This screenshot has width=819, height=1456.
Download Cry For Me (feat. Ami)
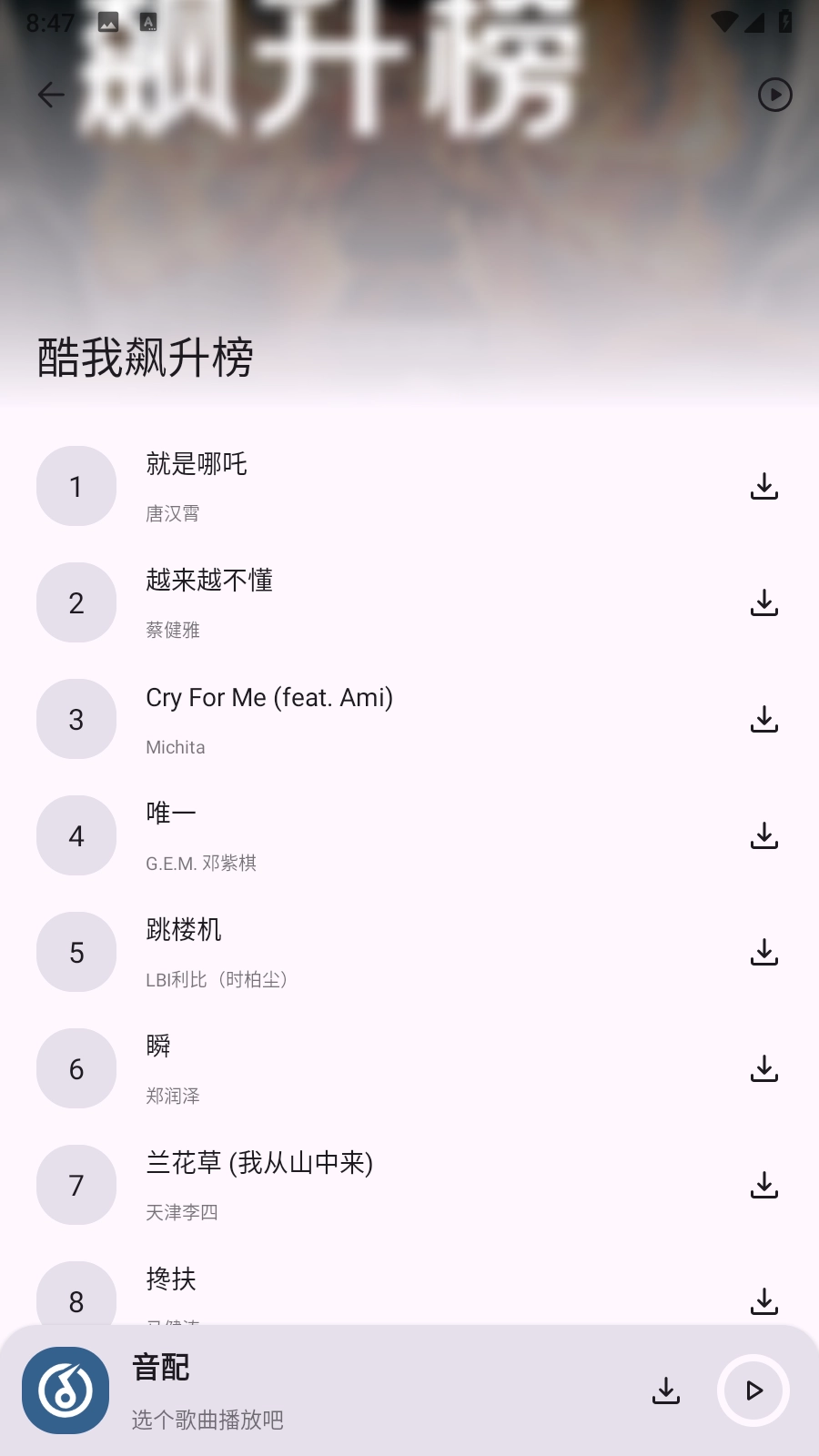pos(765,719)
